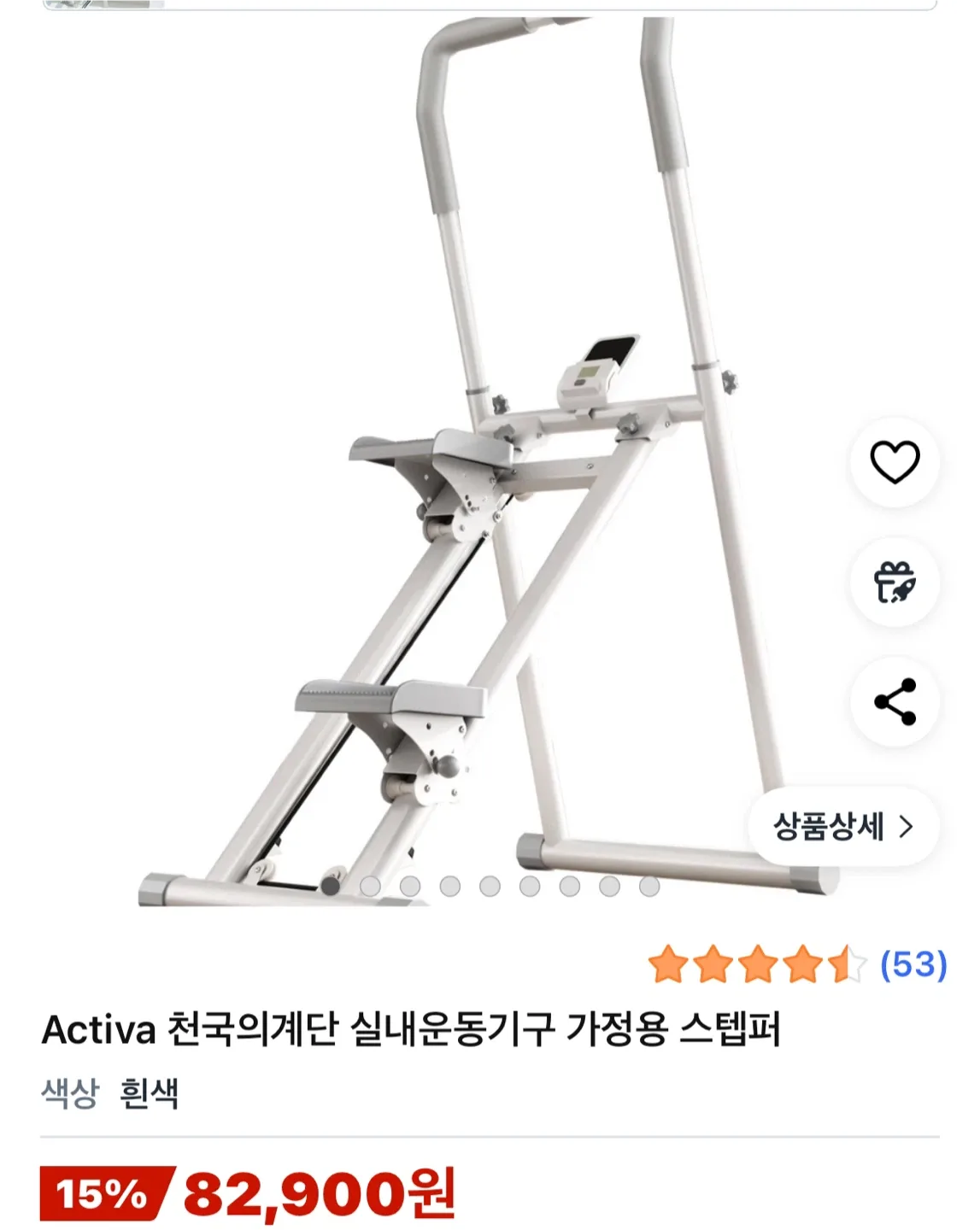Image resolution: width=980 pixels, height=1230 pixels.
Task: Open 상품상세 product details
Action: (842, 826)
